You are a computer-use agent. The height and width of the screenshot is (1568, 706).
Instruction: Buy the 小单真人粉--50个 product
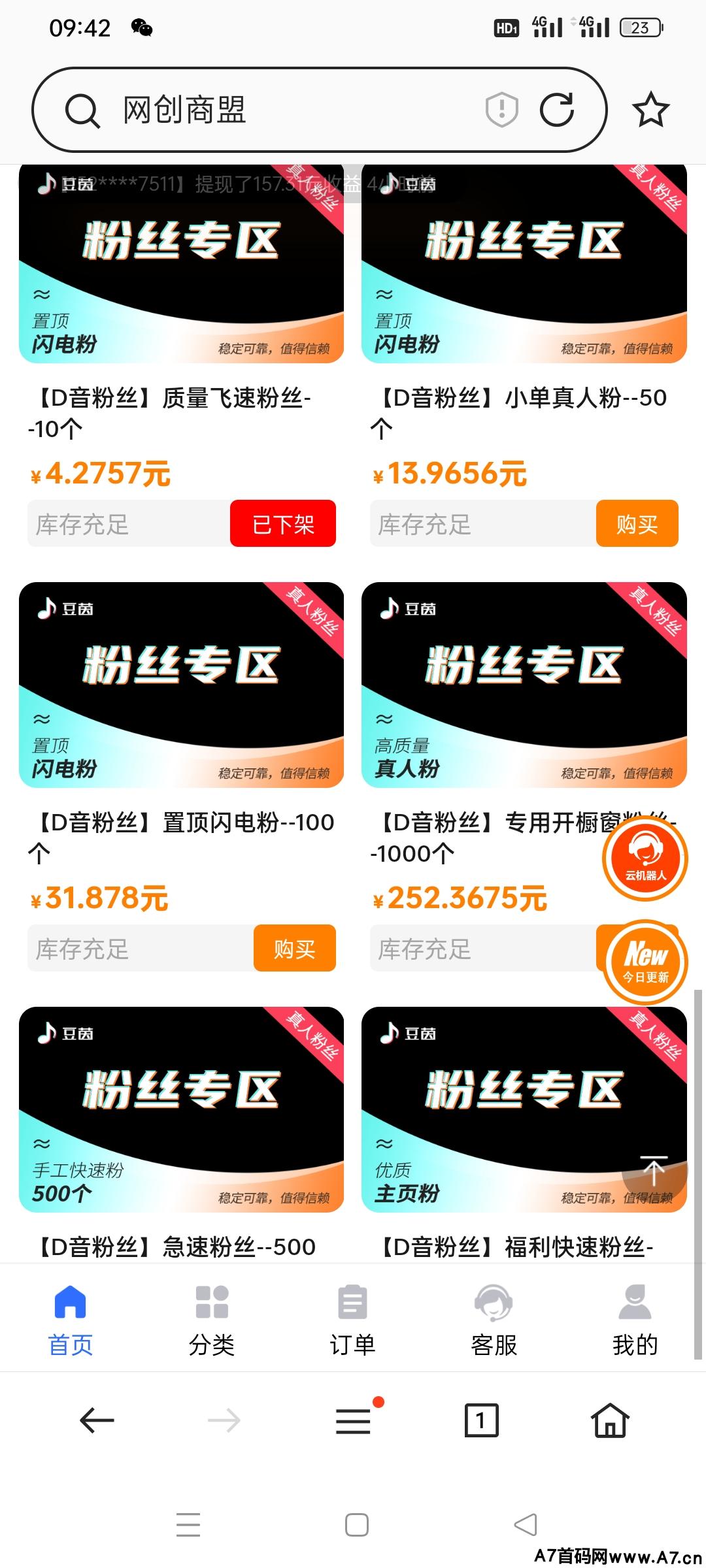click(x=637, y=524)
